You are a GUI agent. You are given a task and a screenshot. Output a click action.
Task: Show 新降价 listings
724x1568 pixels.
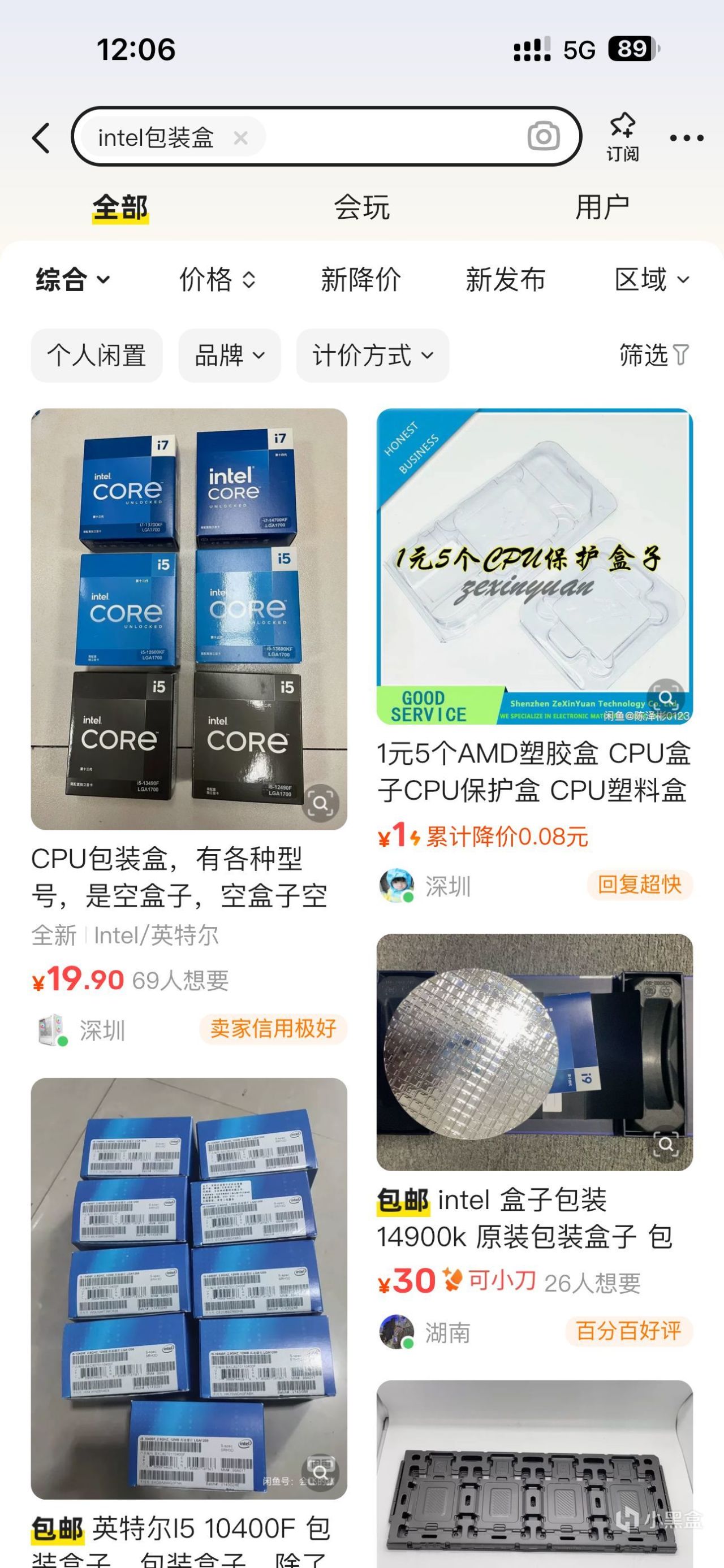point(360,280)
